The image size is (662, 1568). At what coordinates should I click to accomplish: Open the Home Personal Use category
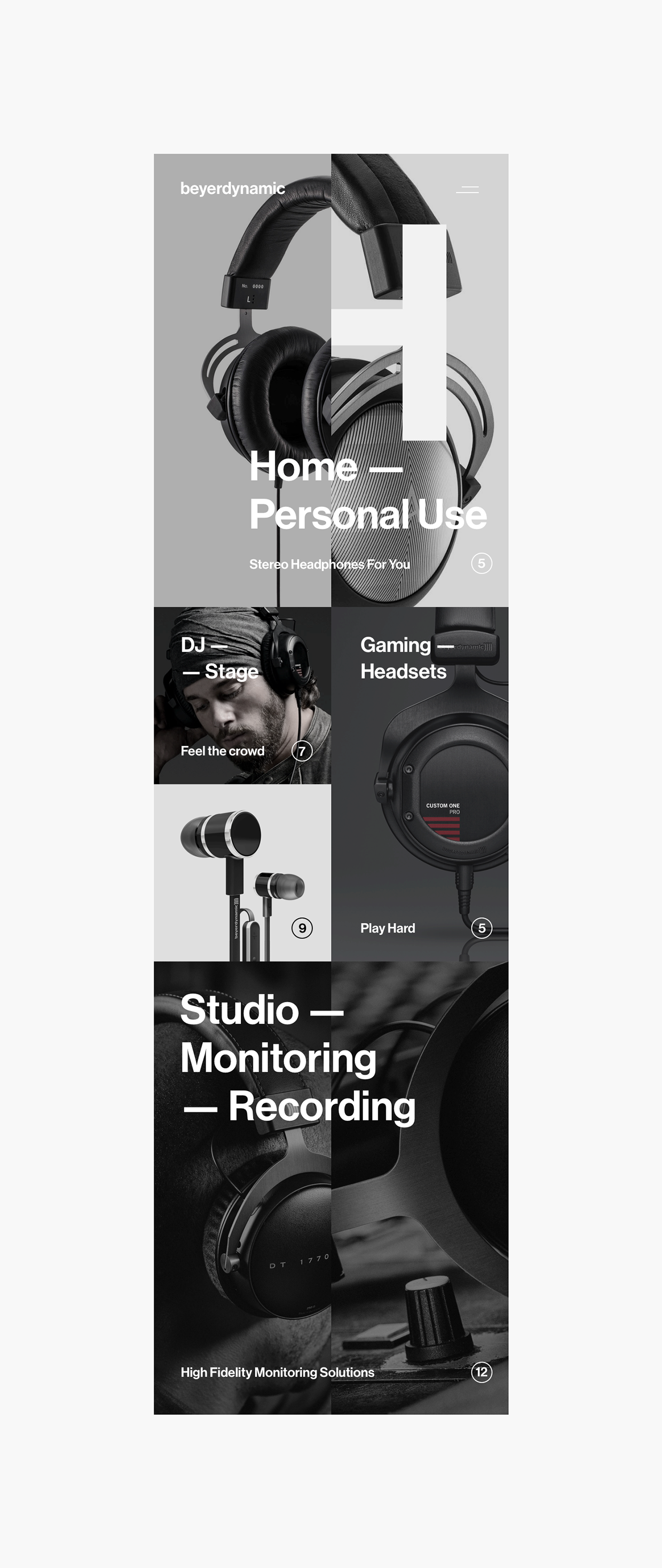[367, 491]
